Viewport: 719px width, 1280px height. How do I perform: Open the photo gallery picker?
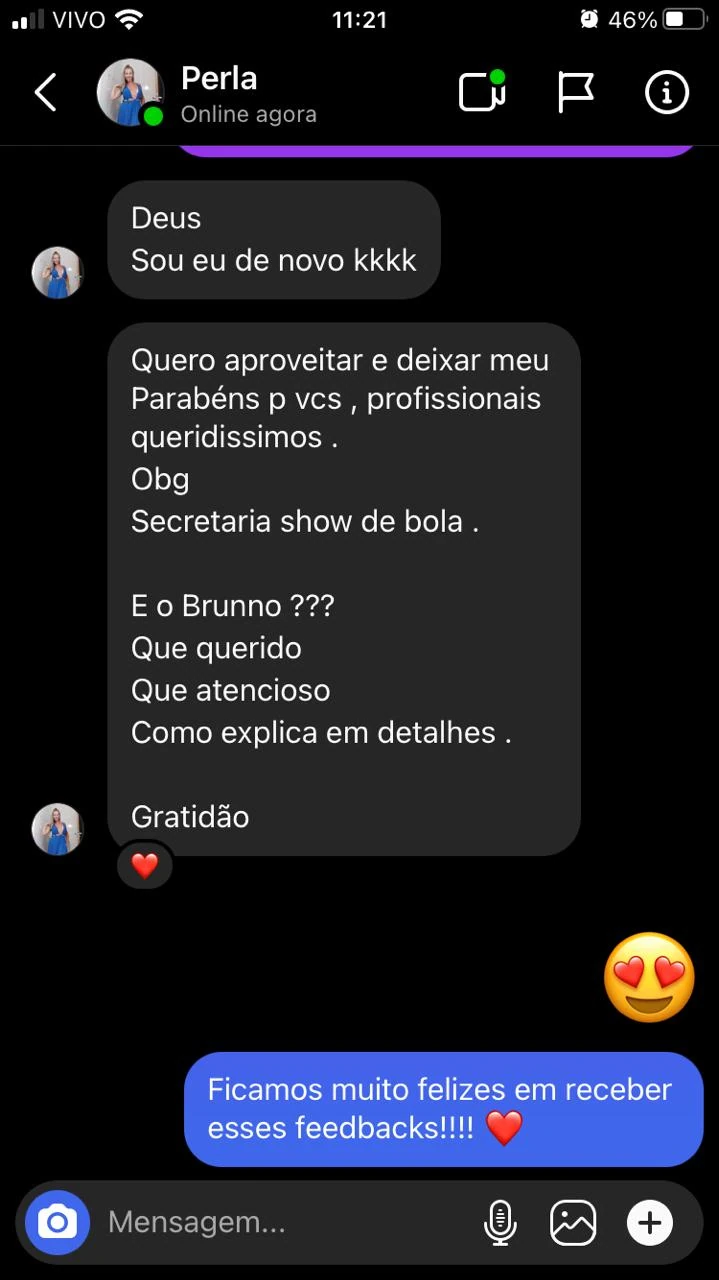pos(573,1222)
